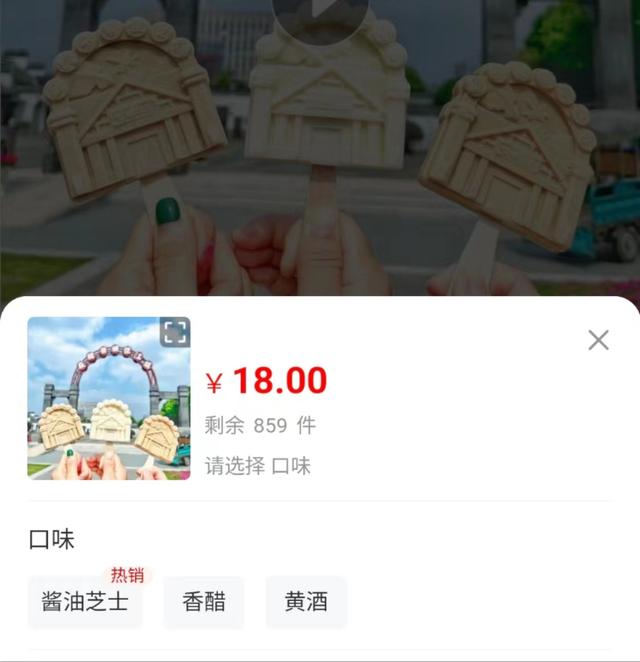Play the product video

320,14
